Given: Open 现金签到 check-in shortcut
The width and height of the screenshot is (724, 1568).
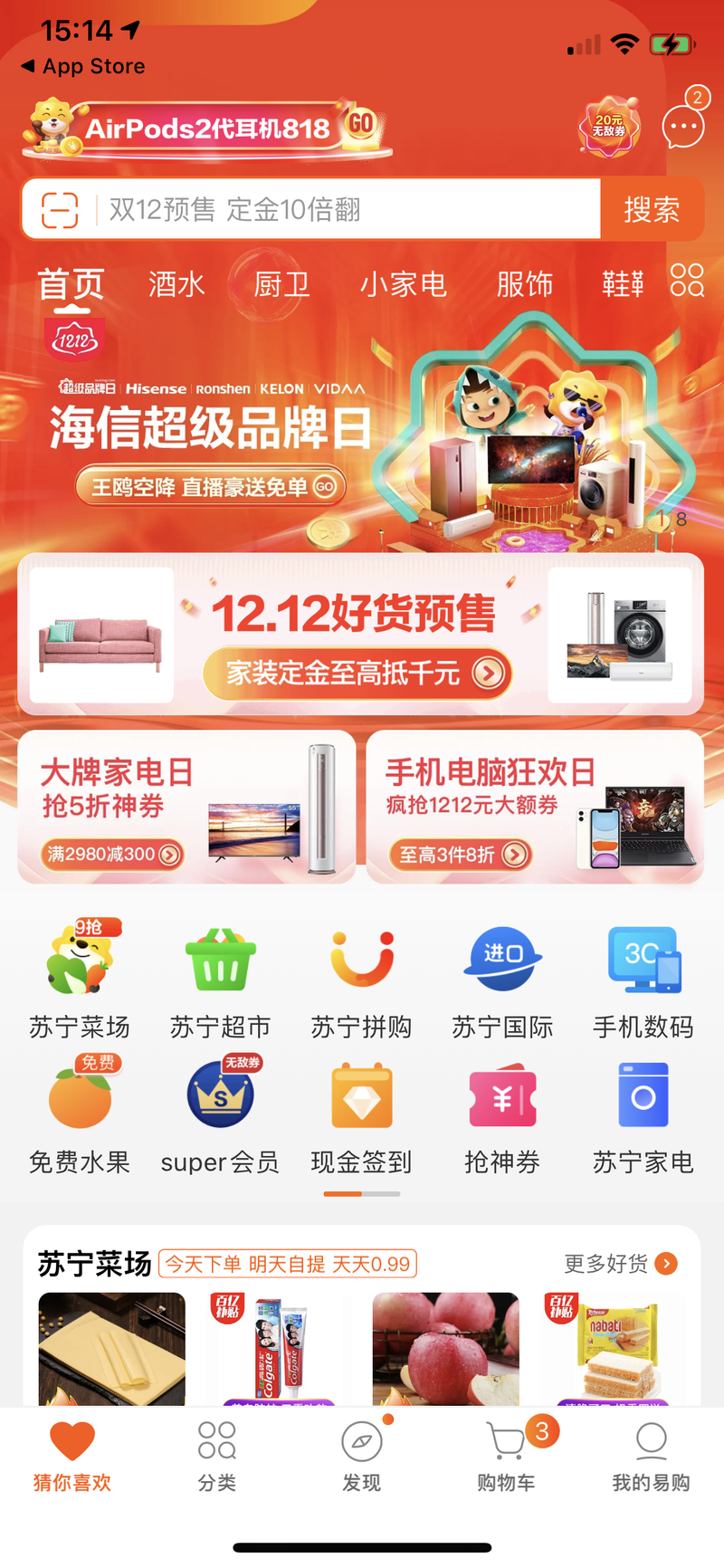Looking at the screenshot, I should (361, 1118).
